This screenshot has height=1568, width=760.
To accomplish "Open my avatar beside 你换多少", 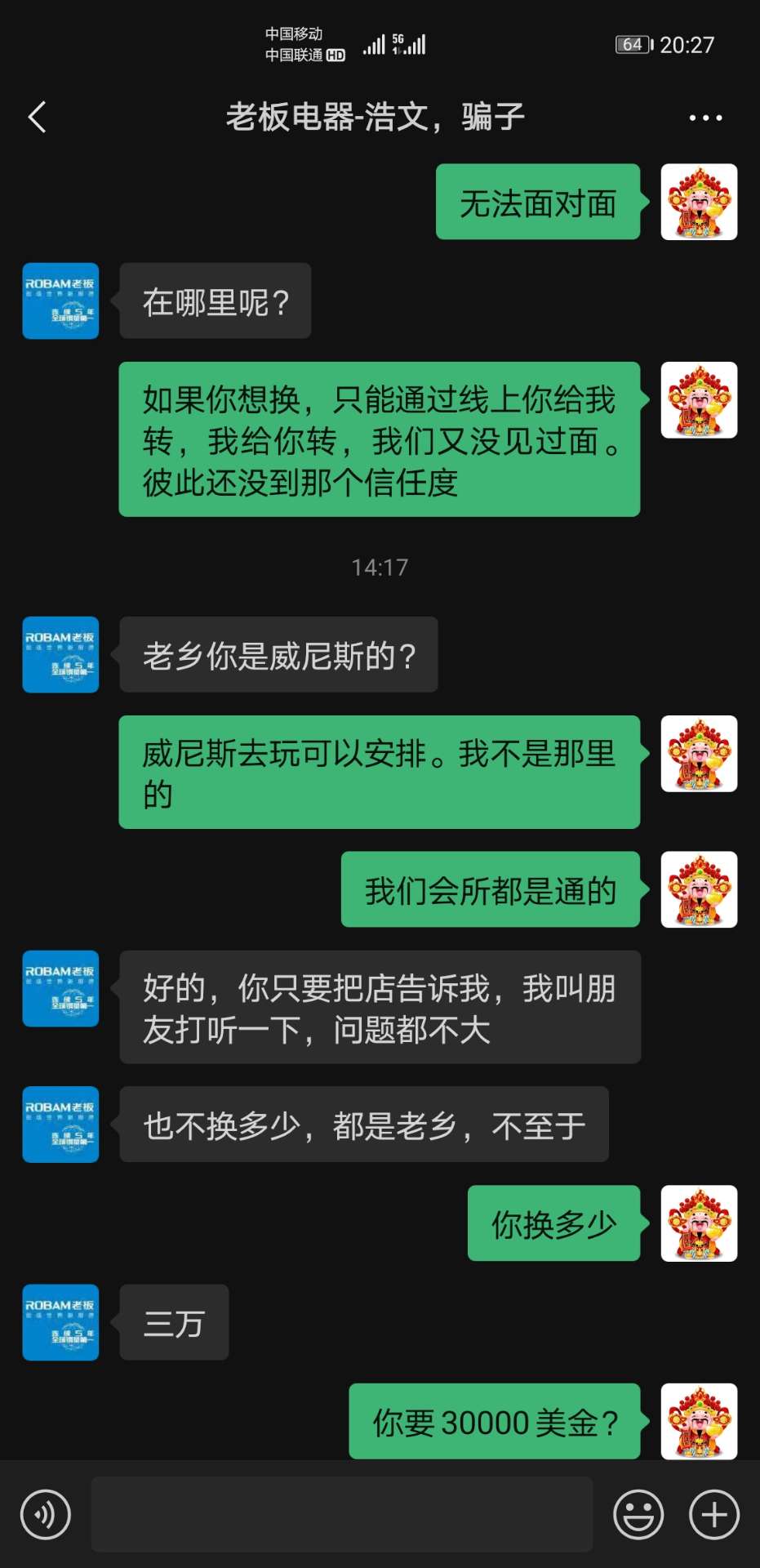I will tap(699, 1223).
